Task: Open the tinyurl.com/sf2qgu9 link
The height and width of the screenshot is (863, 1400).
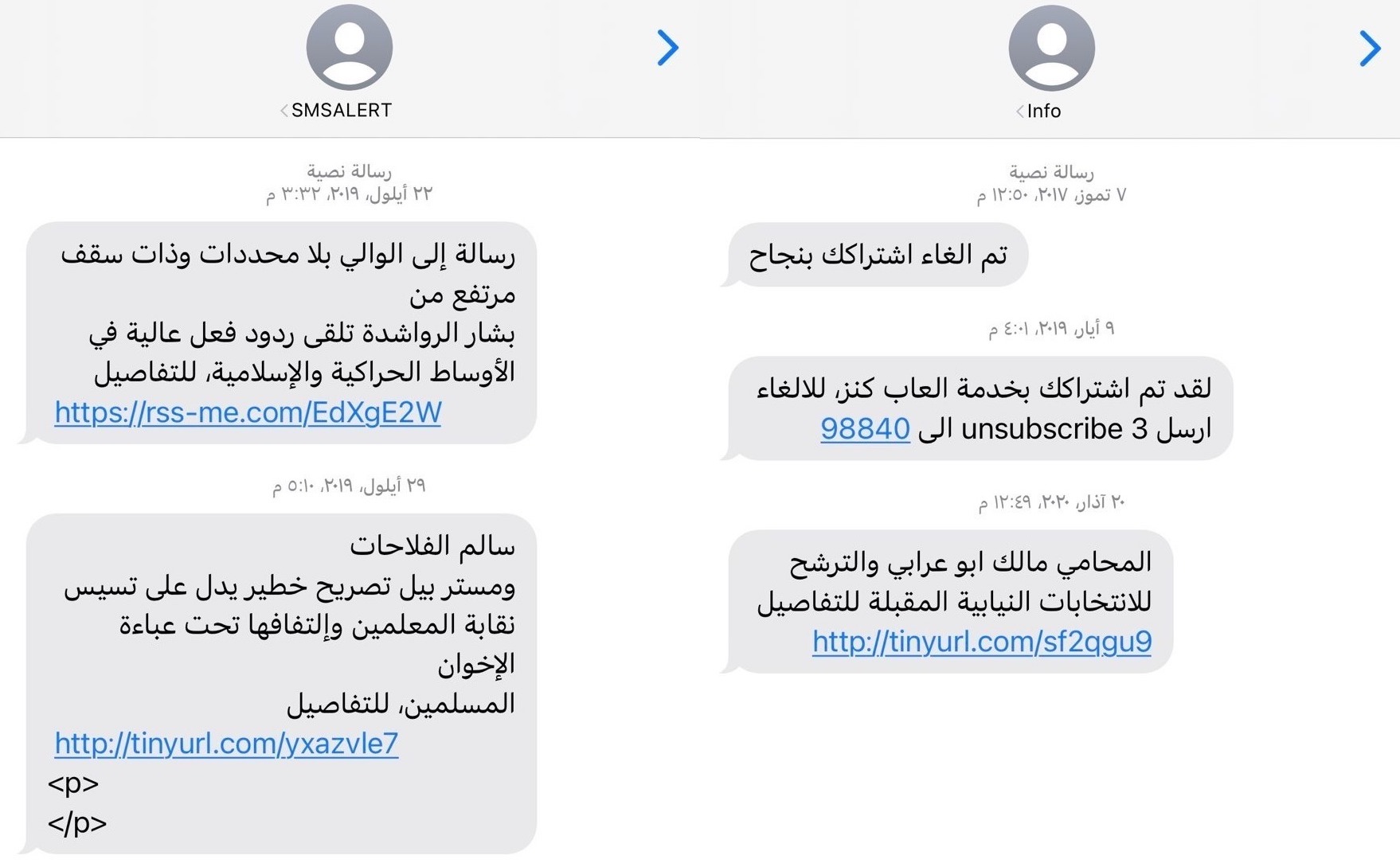Action: [x=982, y=642]
